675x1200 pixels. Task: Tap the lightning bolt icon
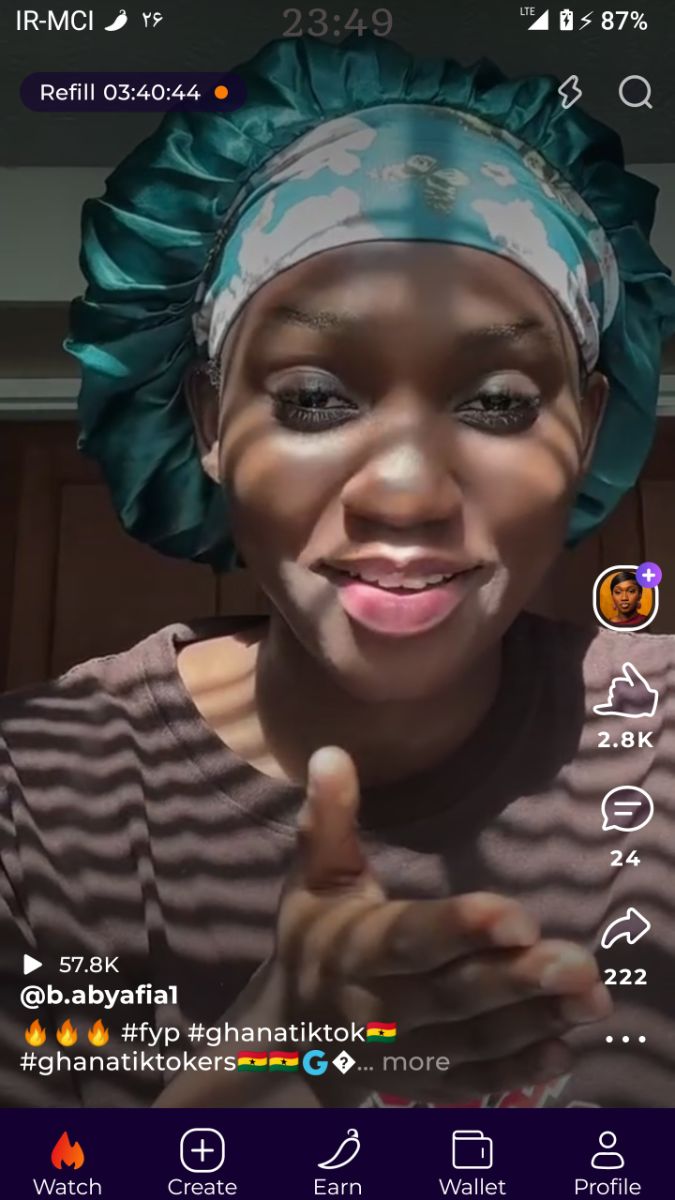pyautogui.click(x=569, y=93)
